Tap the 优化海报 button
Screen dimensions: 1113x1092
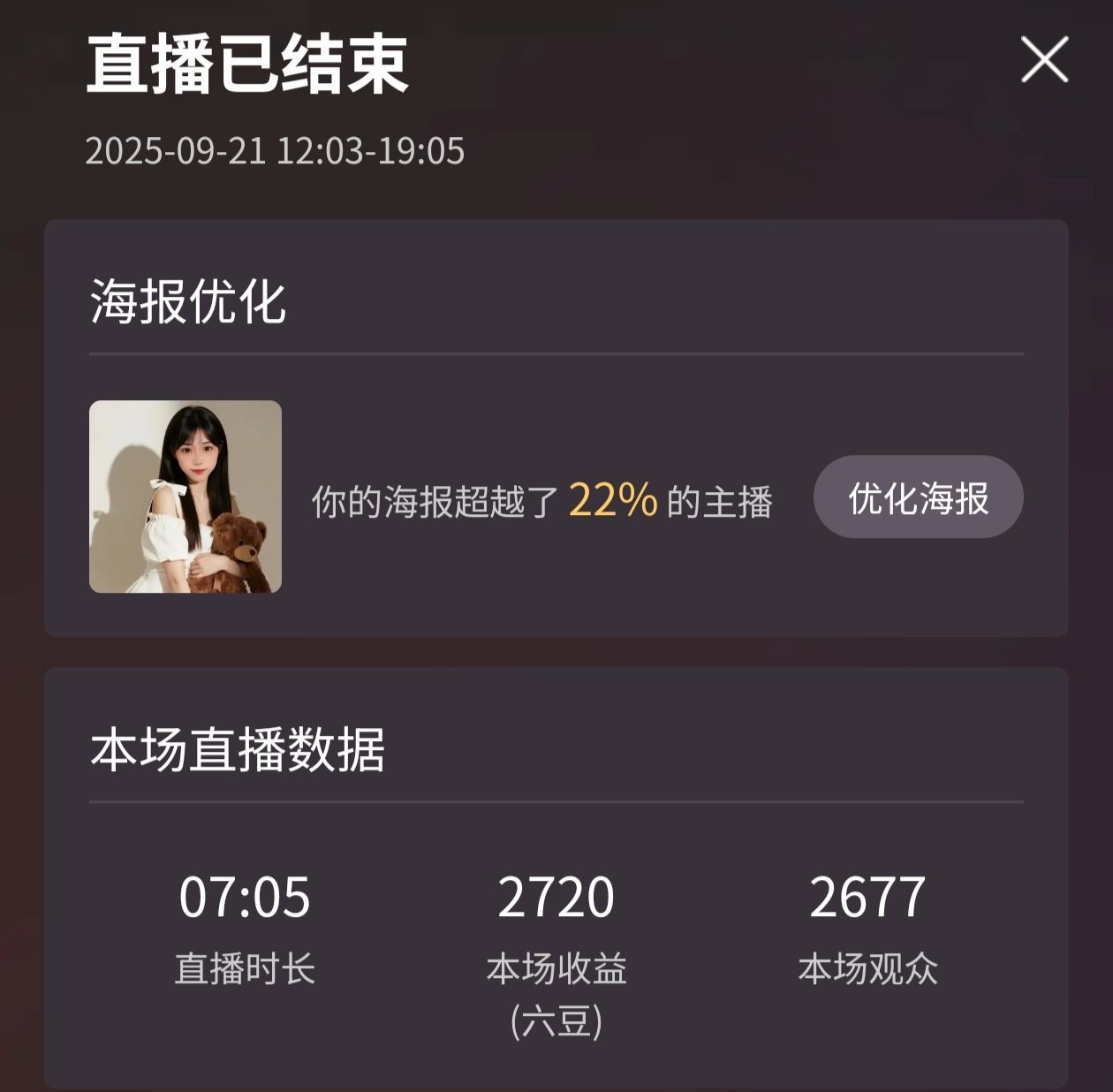pos(918,497)
